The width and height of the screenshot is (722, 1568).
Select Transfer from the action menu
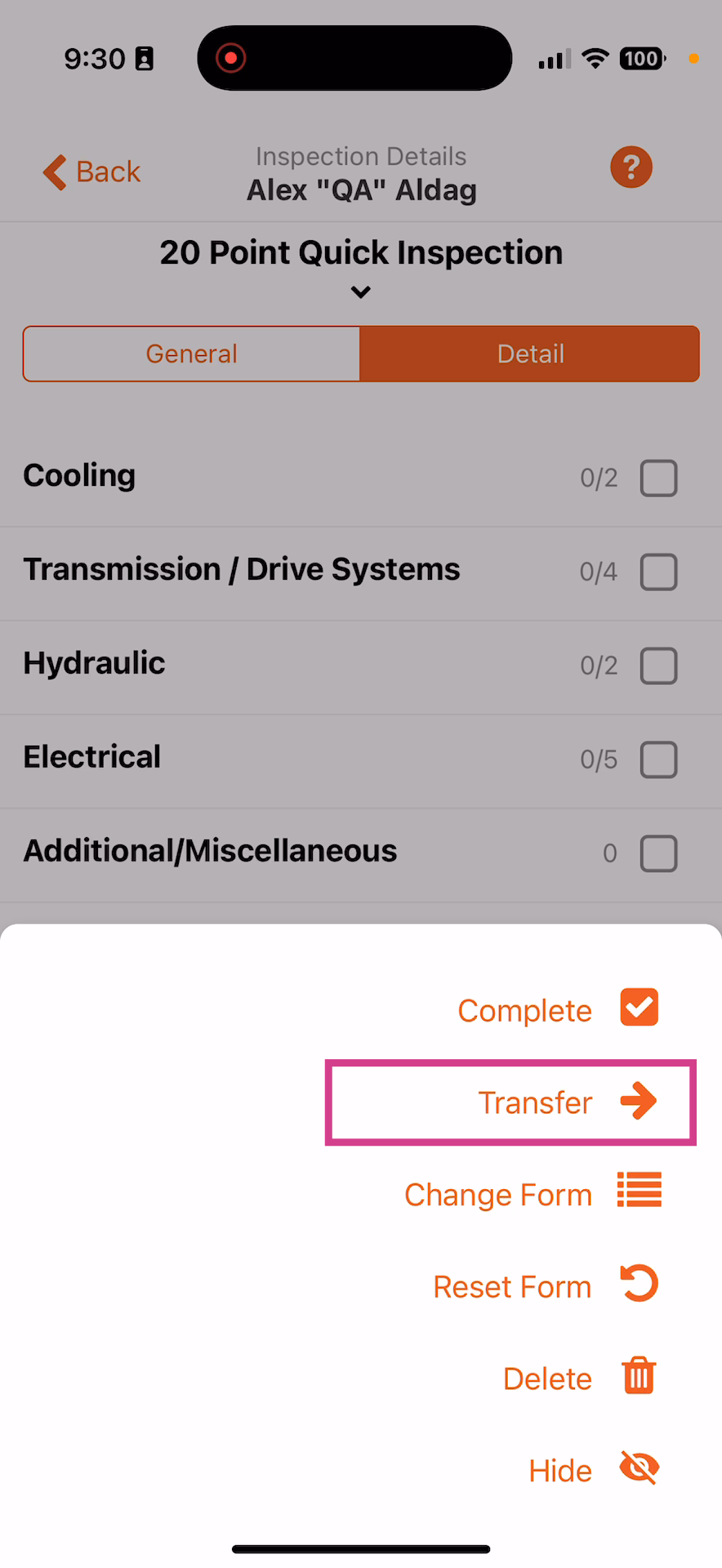tap(567, 1102)
